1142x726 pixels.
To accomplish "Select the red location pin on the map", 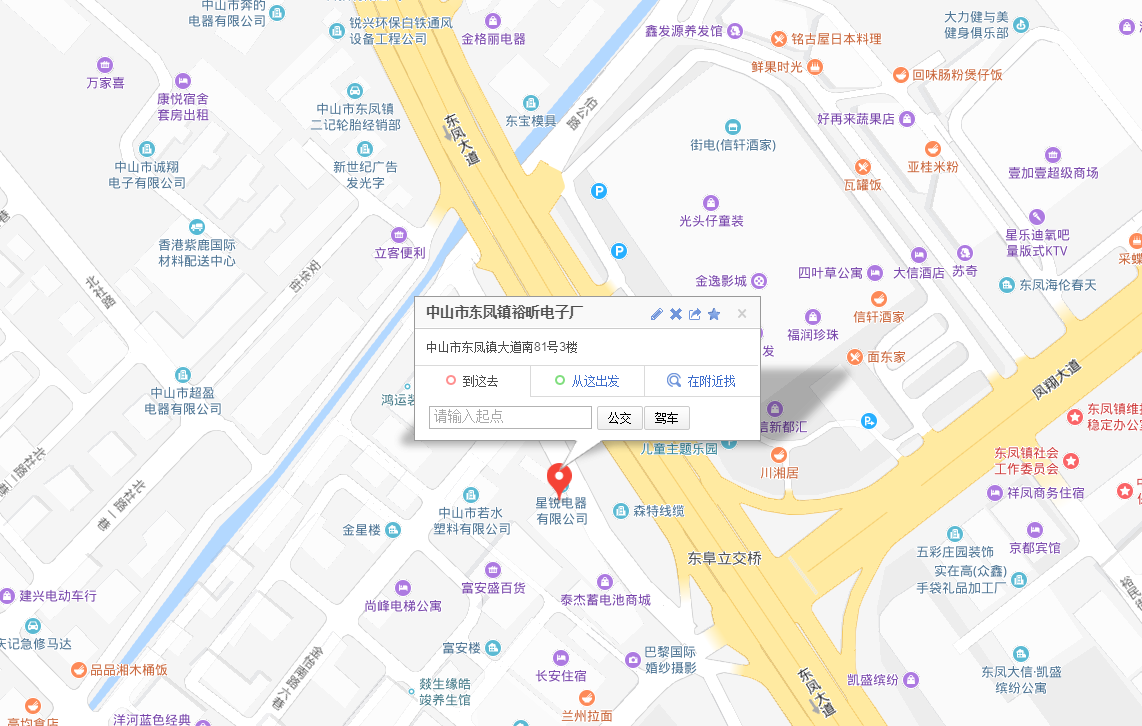I will click(x=559, y=477).
